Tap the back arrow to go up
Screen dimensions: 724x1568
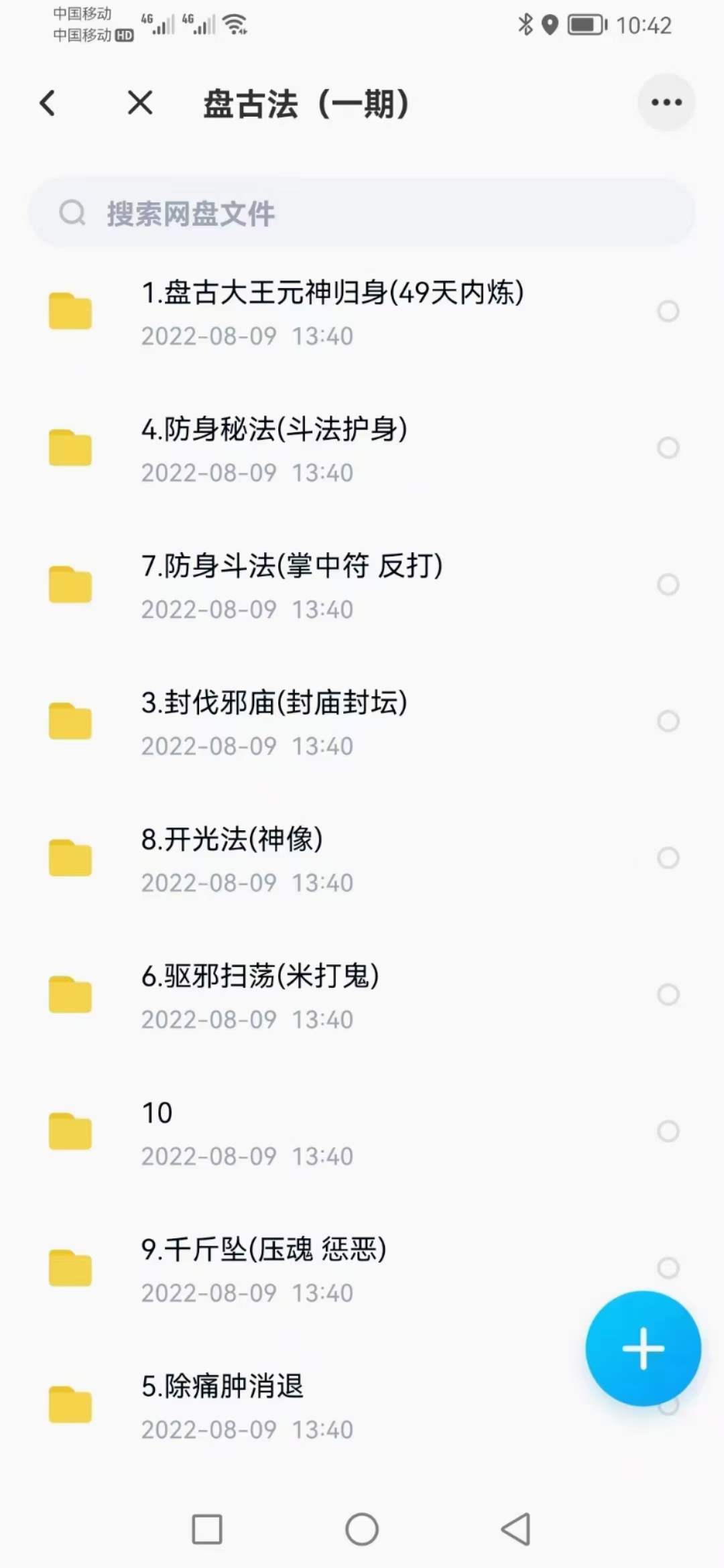click(47, 103)
